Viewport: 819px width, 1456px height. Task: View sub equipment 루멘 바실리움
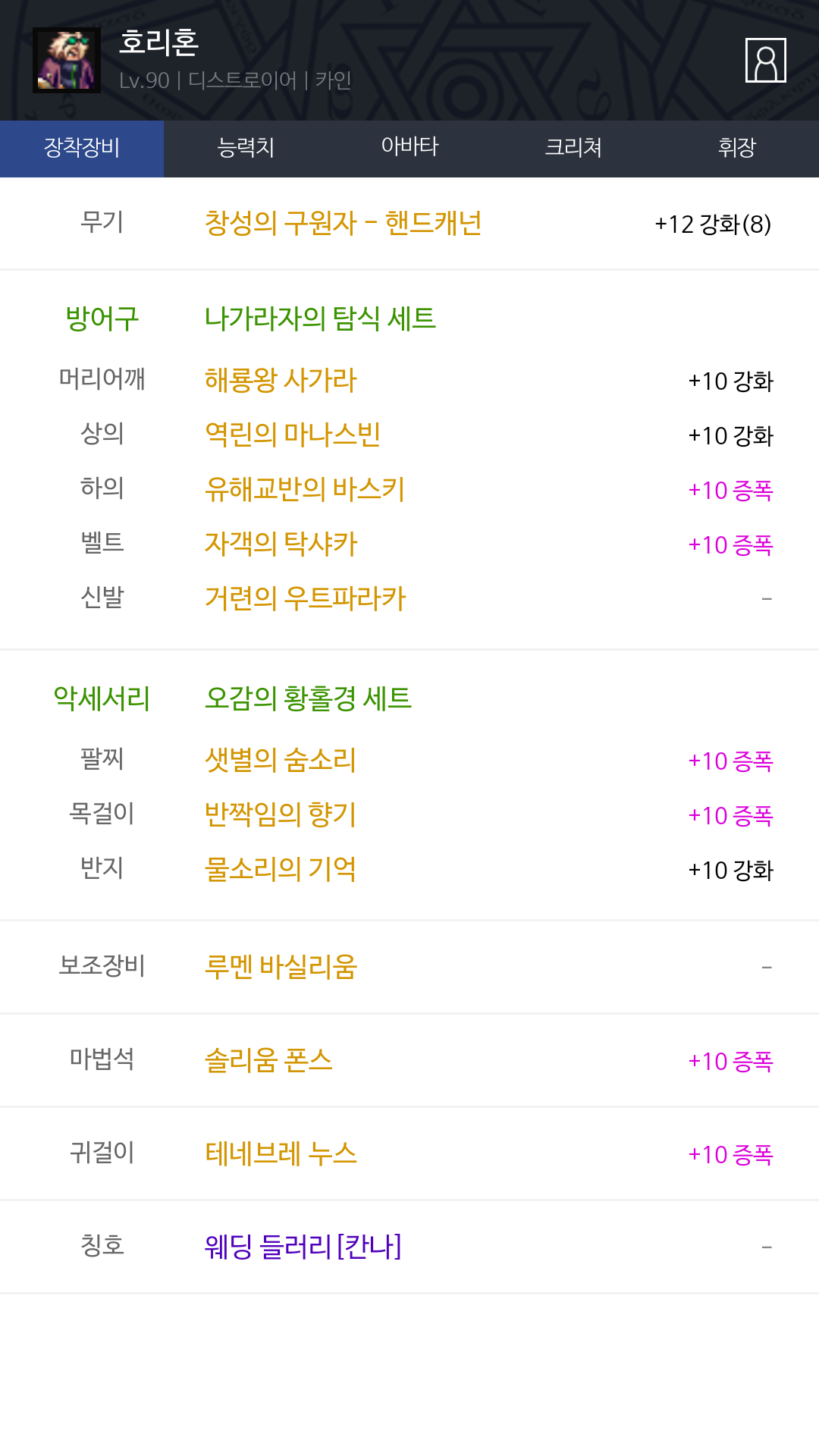point(281,967)
